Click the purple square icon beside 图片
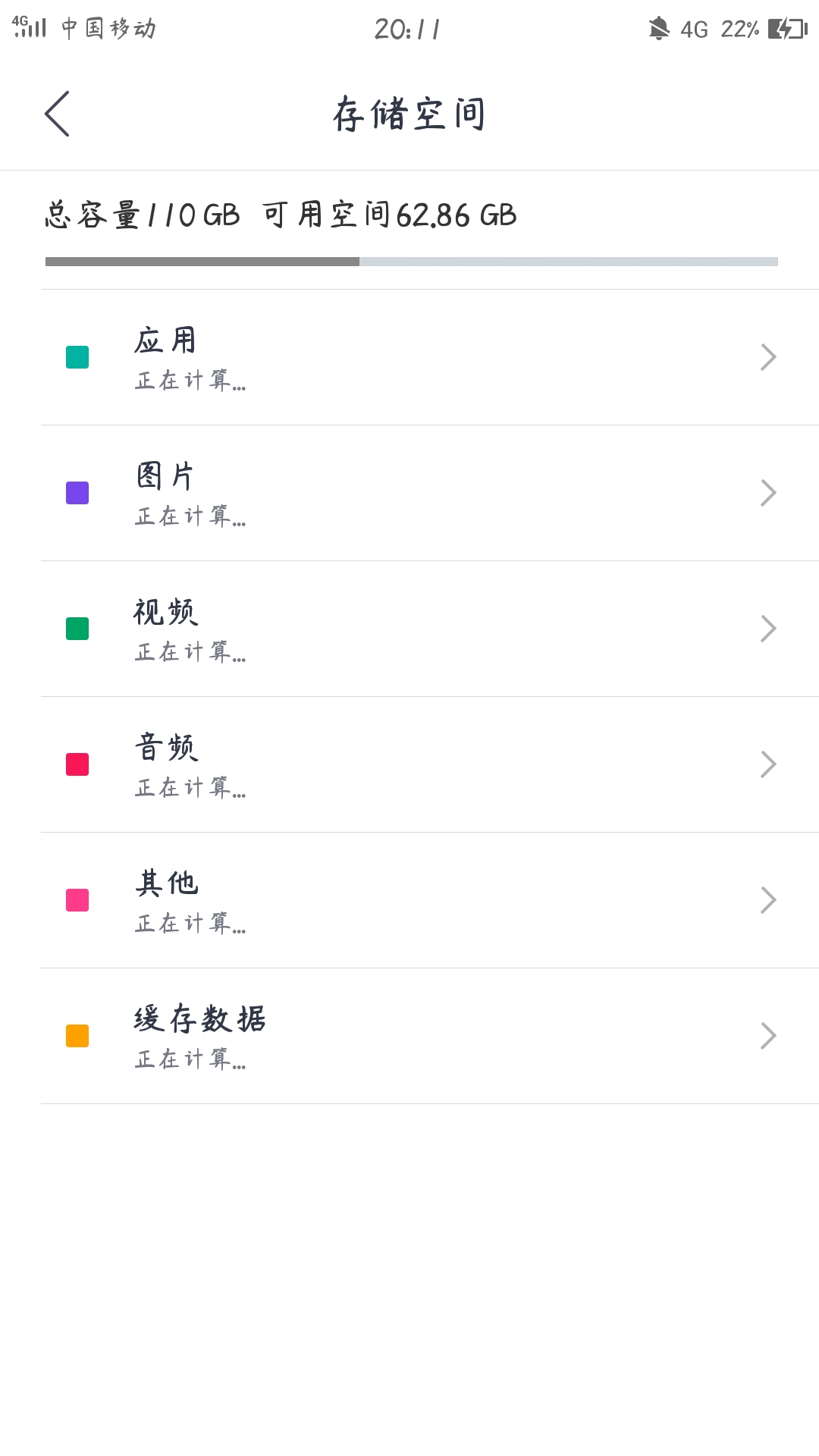 click(76, 492)
